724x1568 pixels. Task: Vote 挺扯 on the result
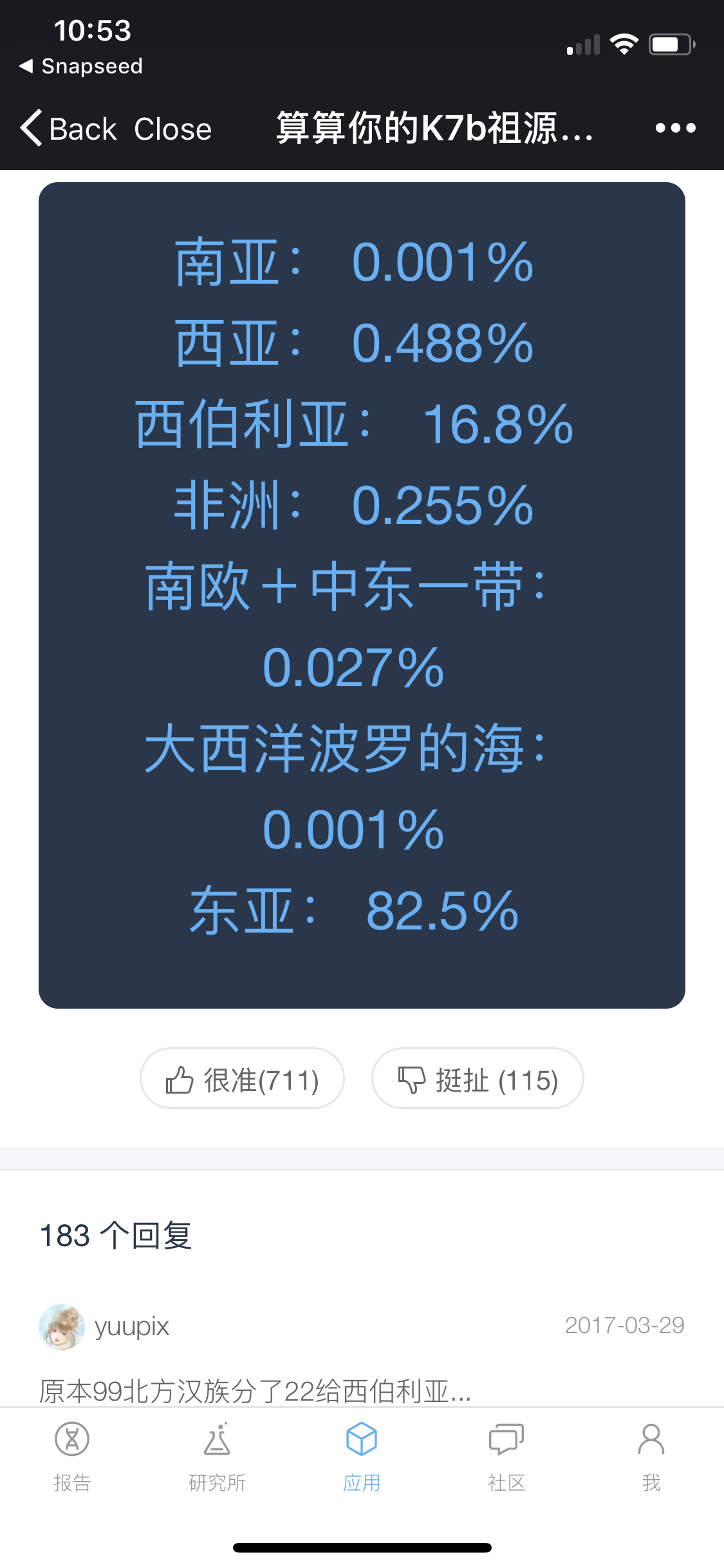pyautogui.click(x=478, y=1079)
